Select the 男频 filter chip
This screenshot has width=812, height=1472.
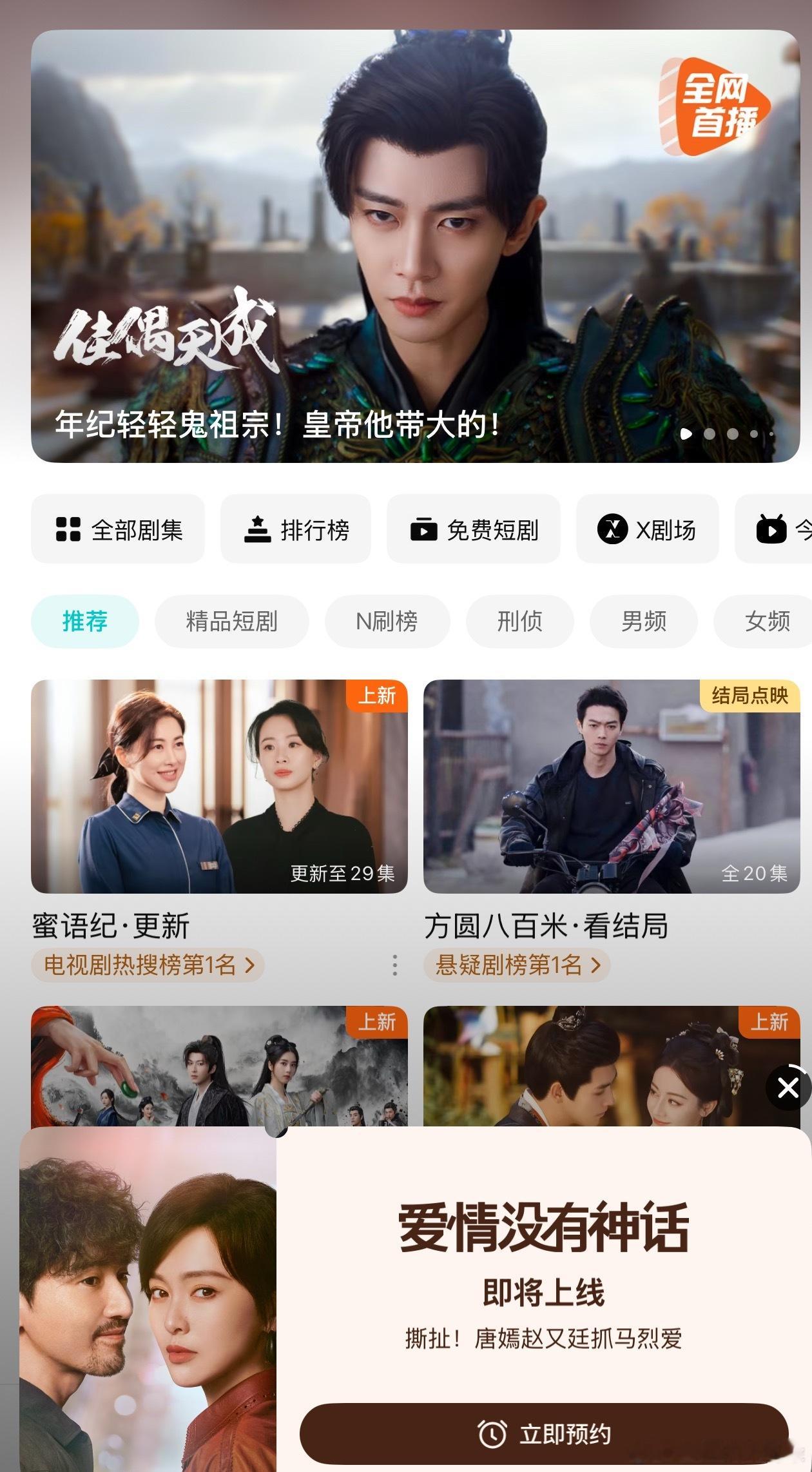coord(642,621)
